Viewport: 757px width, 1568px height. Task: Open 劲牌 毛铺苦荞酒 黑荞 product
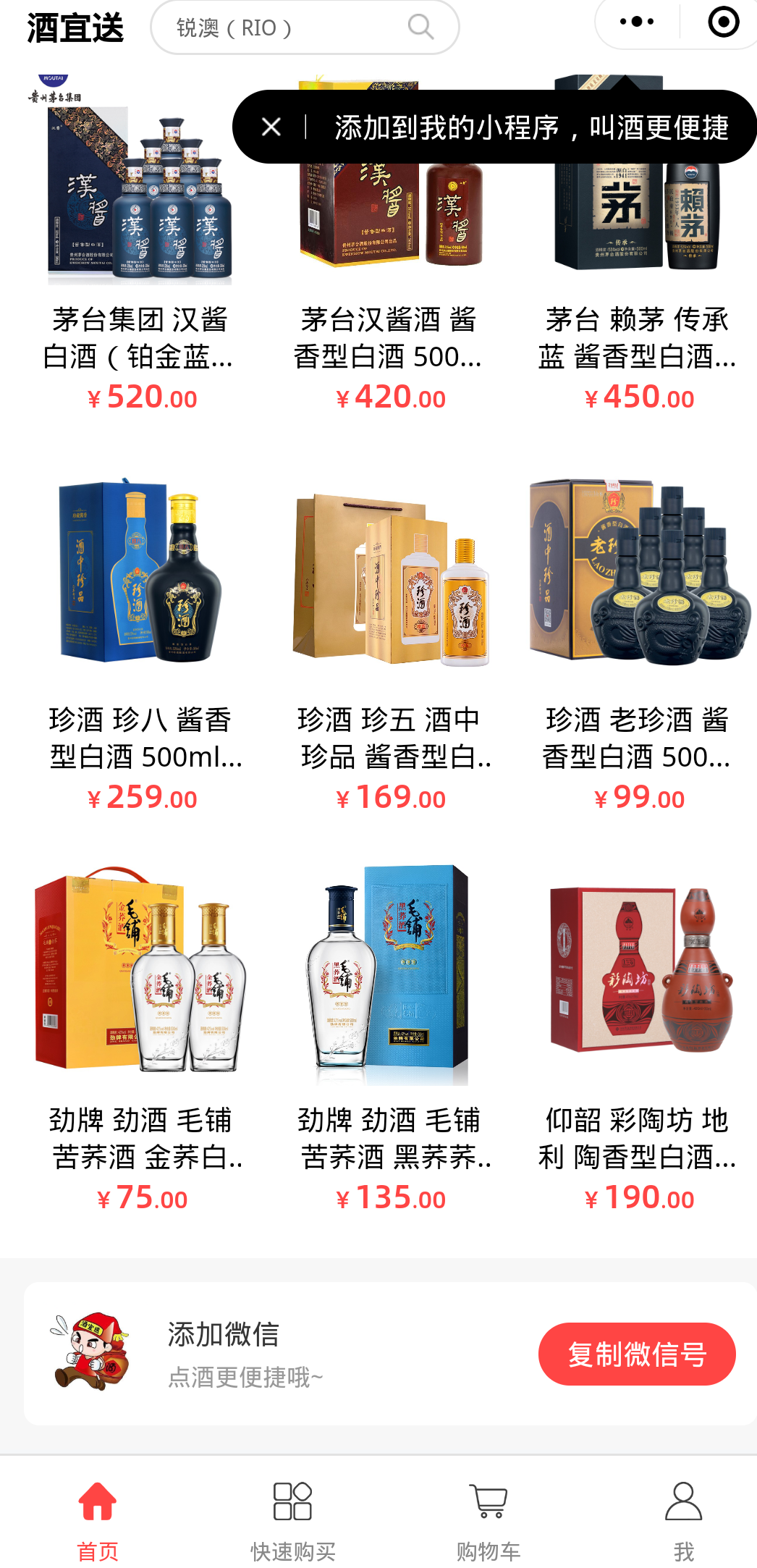click(x=389, y=974)
